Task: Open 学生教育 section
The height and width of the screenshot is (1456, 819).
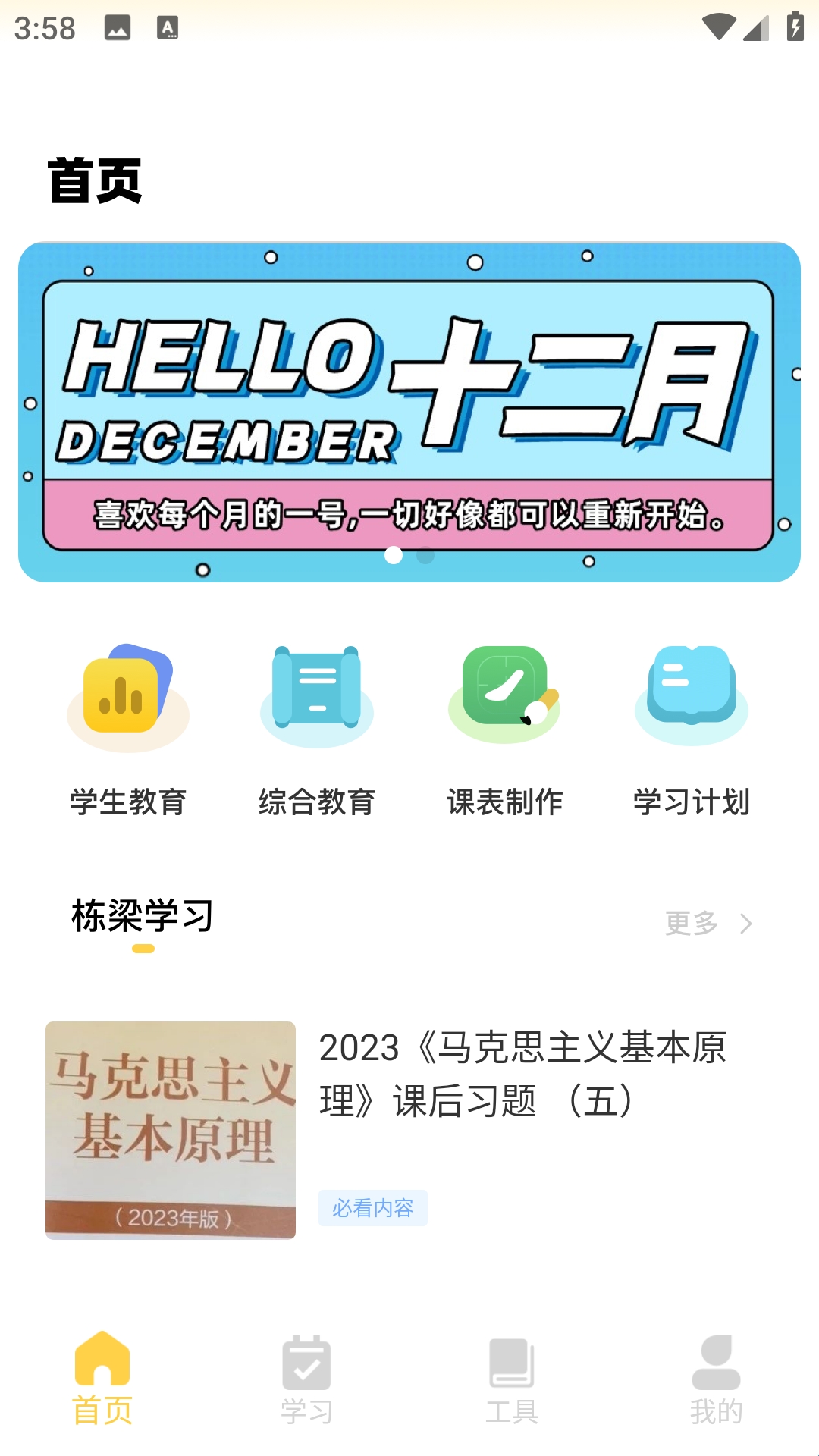Action: coord(128,730)
